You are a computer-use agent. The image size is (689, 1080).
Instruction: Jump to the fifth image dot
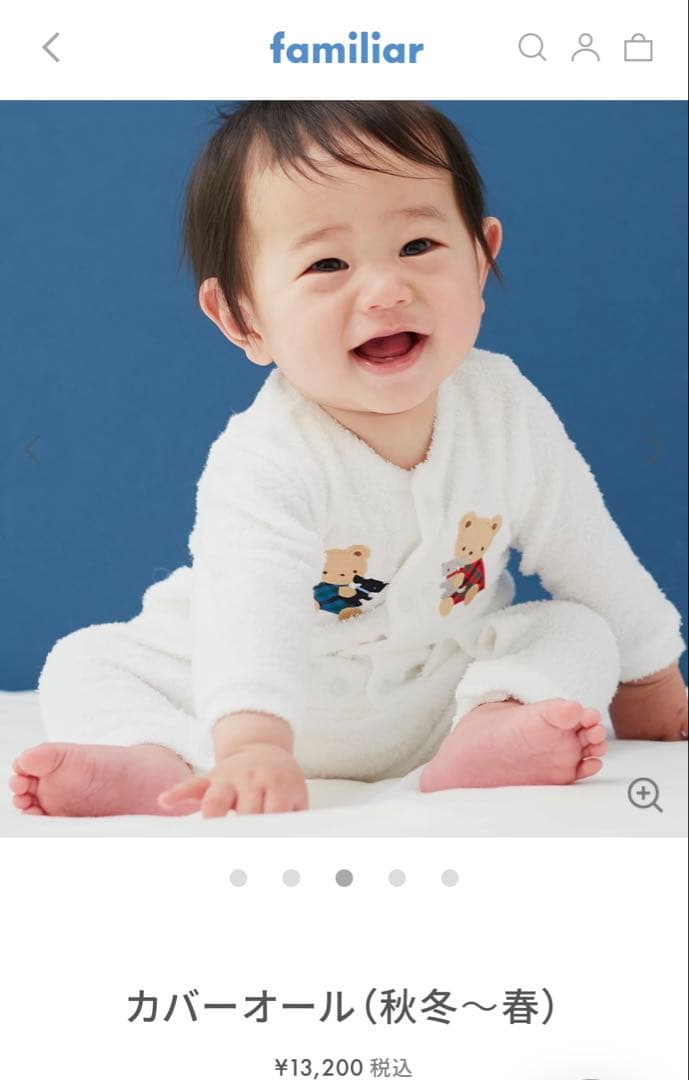tap(450, 878)
